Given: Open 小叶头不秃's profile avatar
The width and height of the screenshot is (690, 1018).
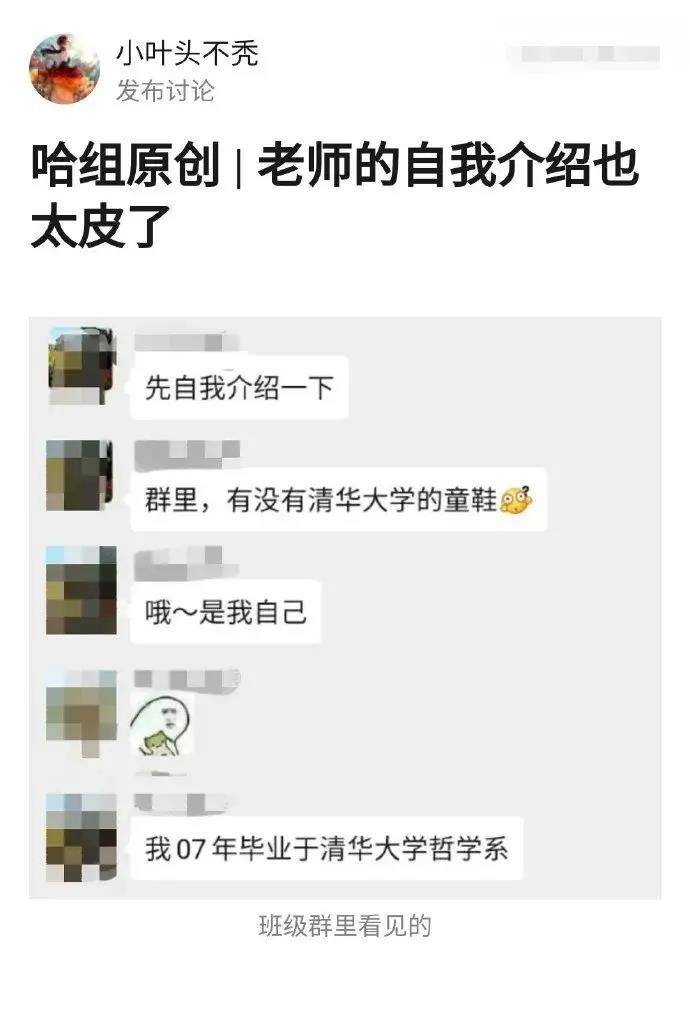Looking at the screenshot, I should pos(64,69).
